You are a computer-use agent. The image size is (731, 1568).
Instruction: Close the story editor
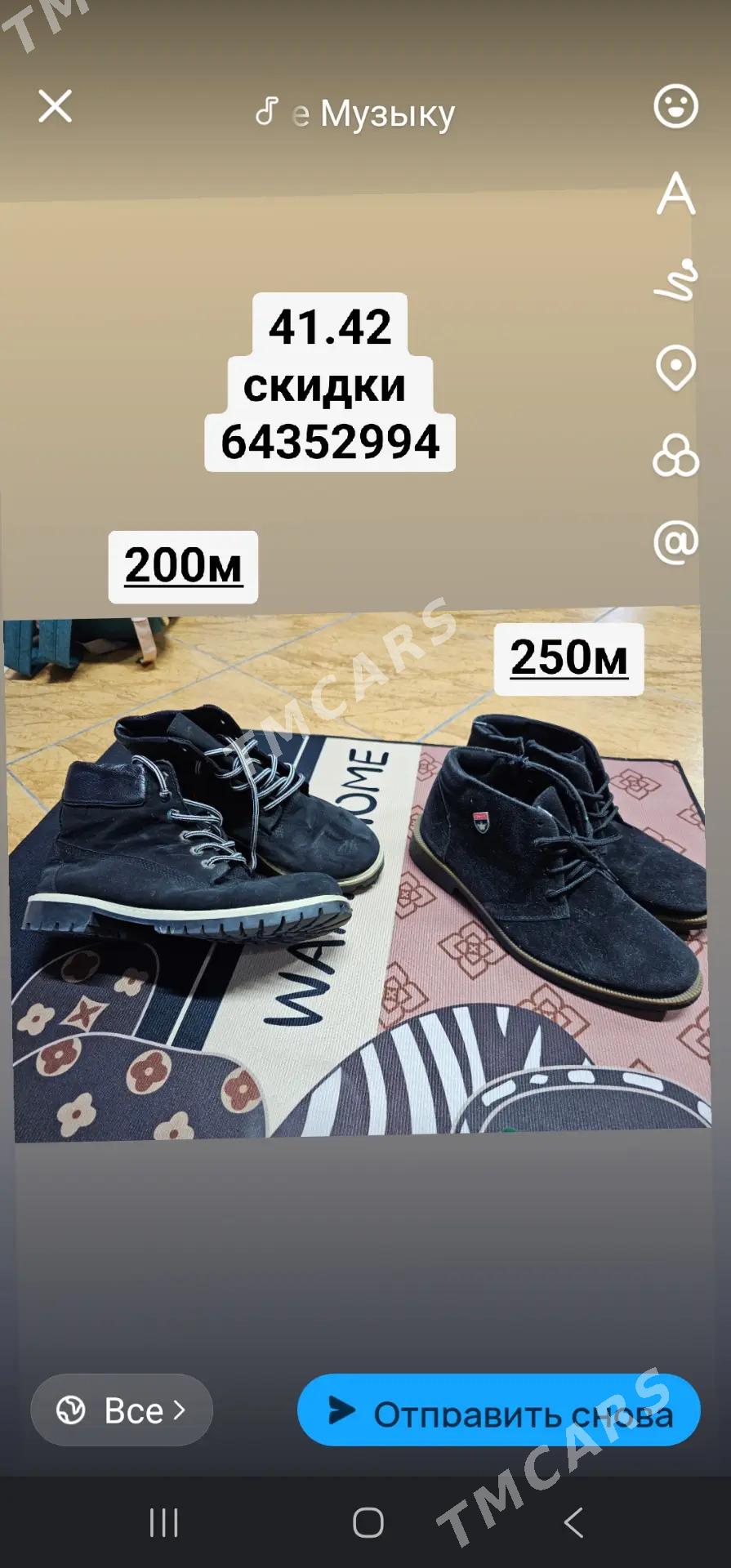(x=55, y=106)
